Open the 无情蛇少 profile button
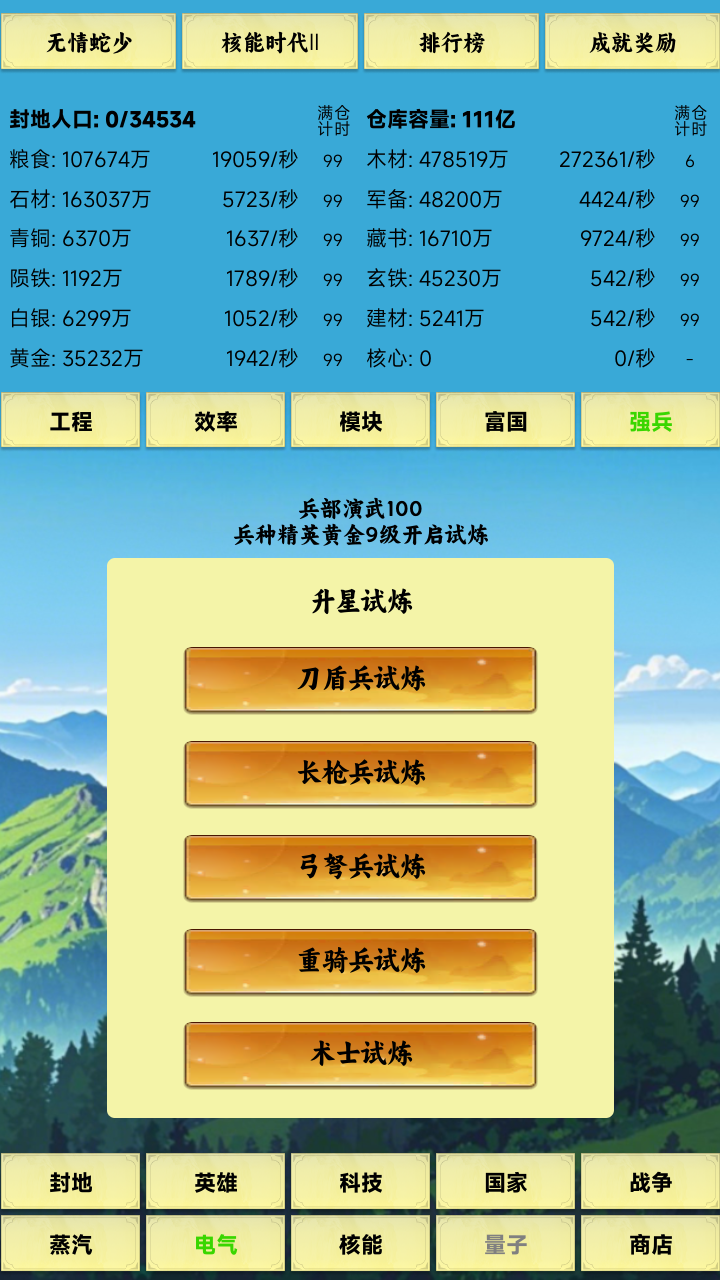This screenshot has height=1280, width=720. (x=88, y=42)
